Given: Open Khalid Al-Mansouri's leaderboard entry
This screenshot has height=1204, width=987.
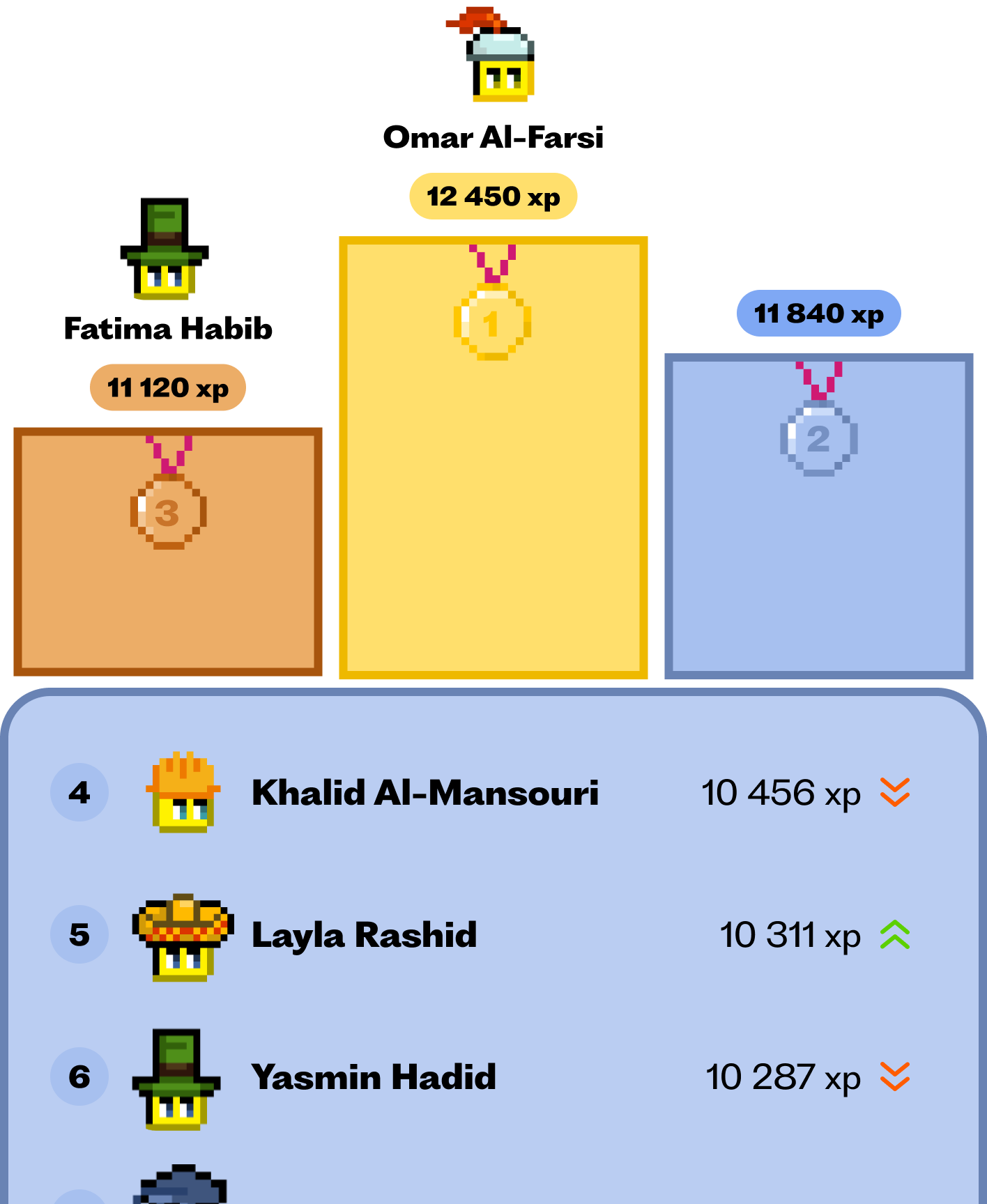Looking at the screenshot, I should point(424,793).
